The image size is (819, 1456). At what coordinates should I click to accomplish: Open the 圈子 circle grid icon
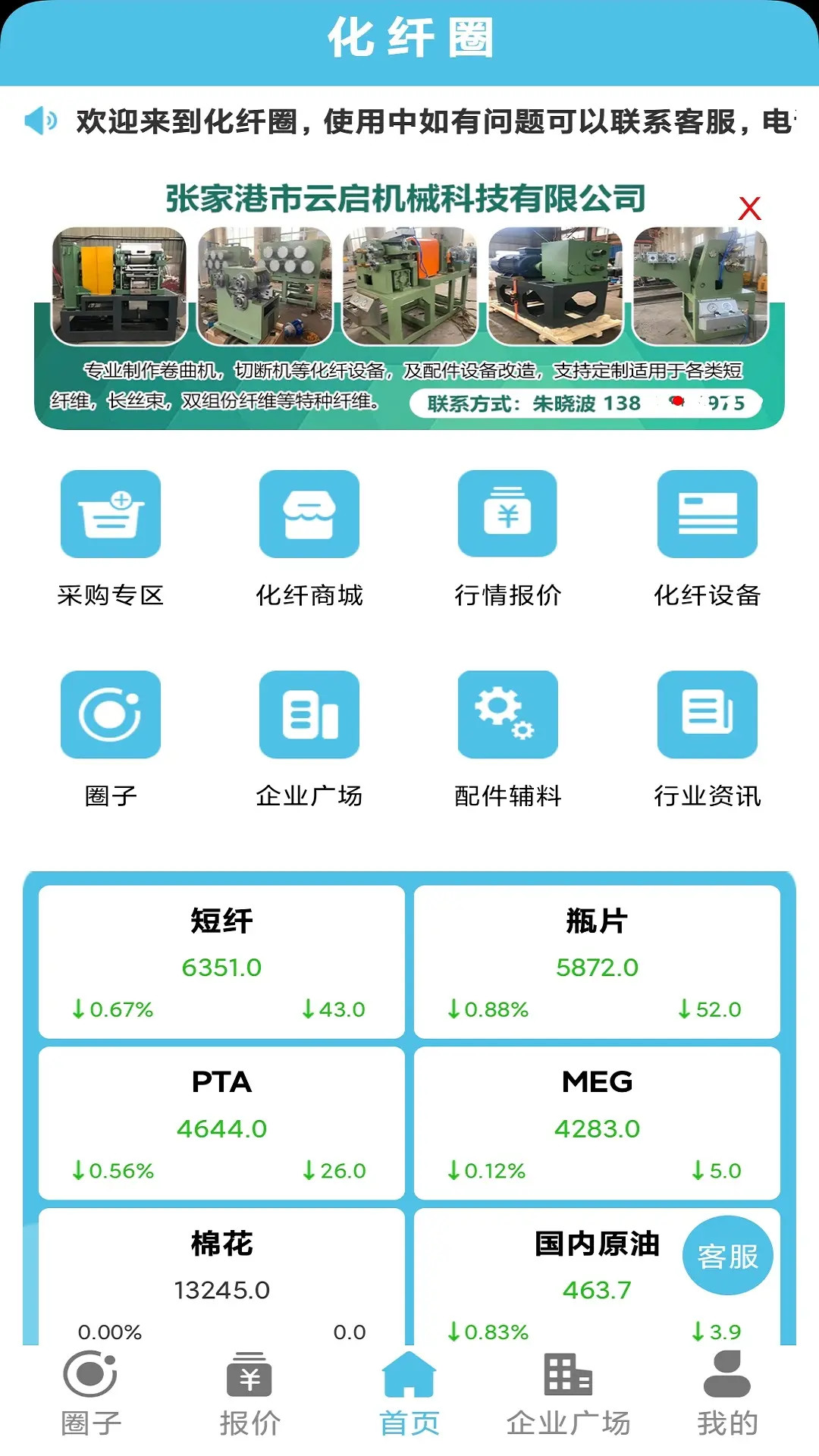[x=111, y=714]
